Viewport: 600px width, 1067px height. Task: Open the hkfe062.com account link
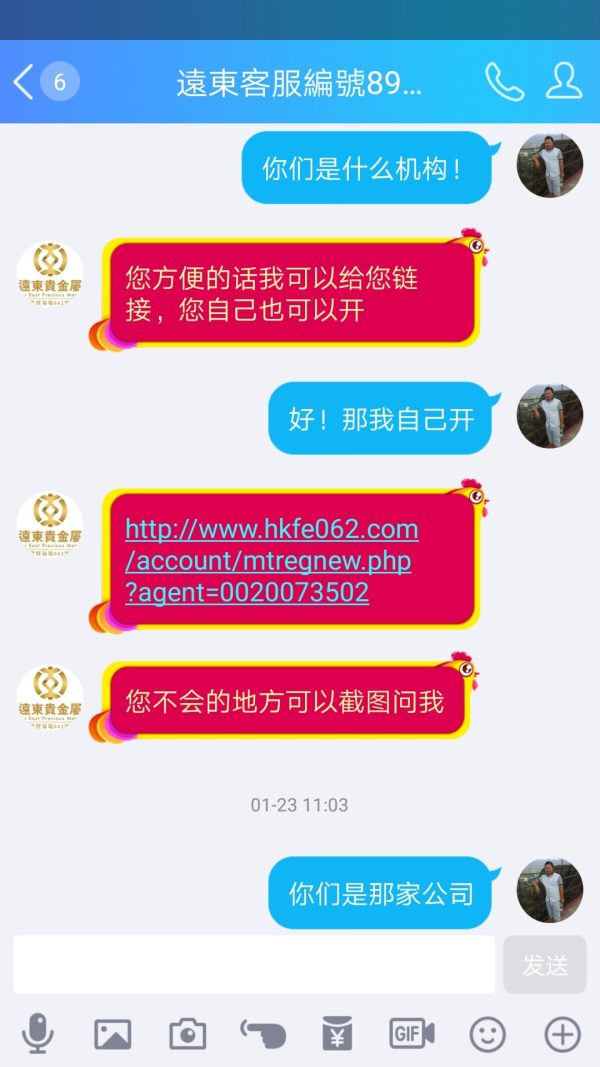click(x=271, y=560)
